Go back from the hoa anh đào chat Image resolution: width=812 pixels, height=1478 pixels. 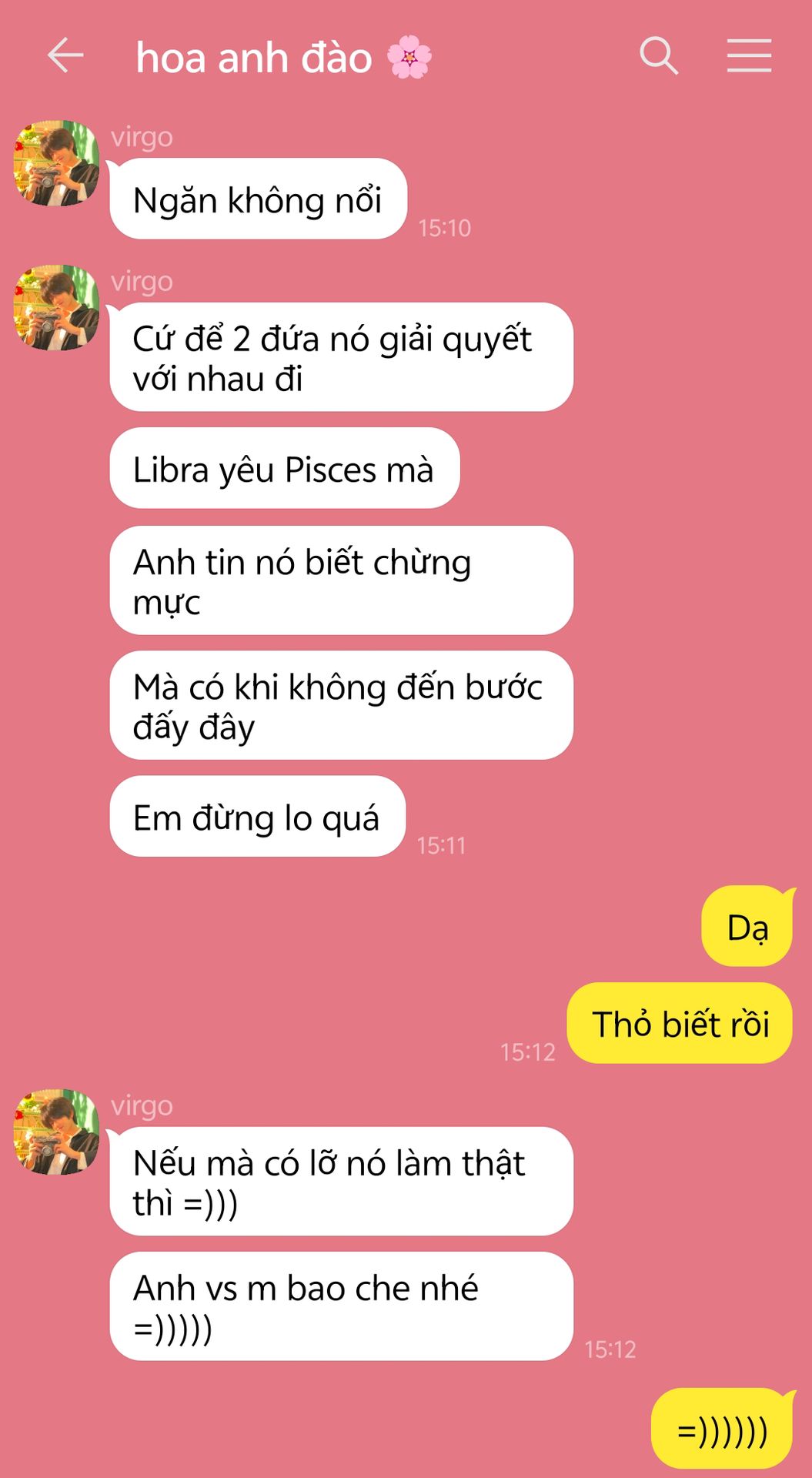(65, 56)
